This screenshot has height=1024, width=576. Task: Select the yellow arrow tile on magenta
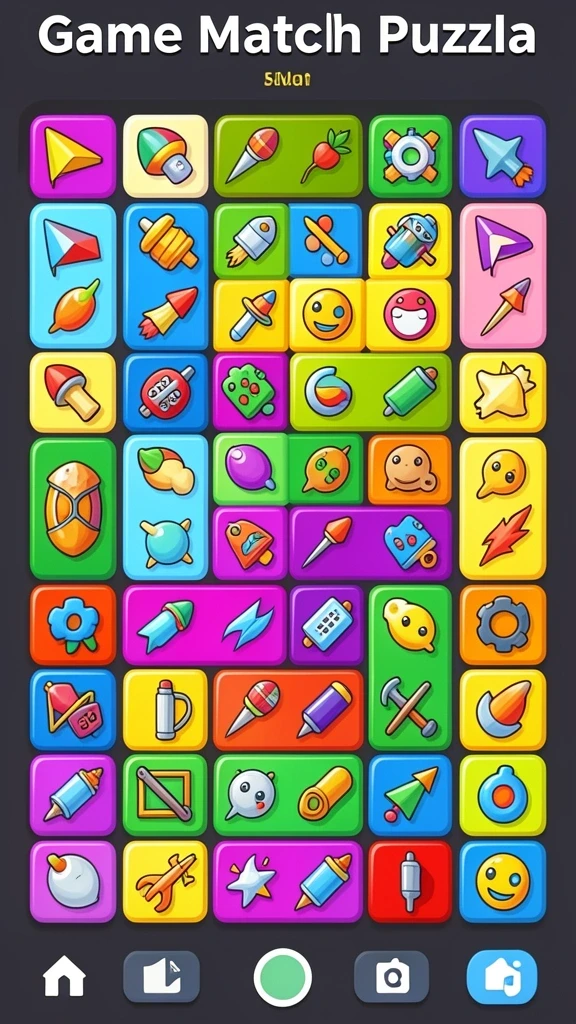(x=73, y=156)
